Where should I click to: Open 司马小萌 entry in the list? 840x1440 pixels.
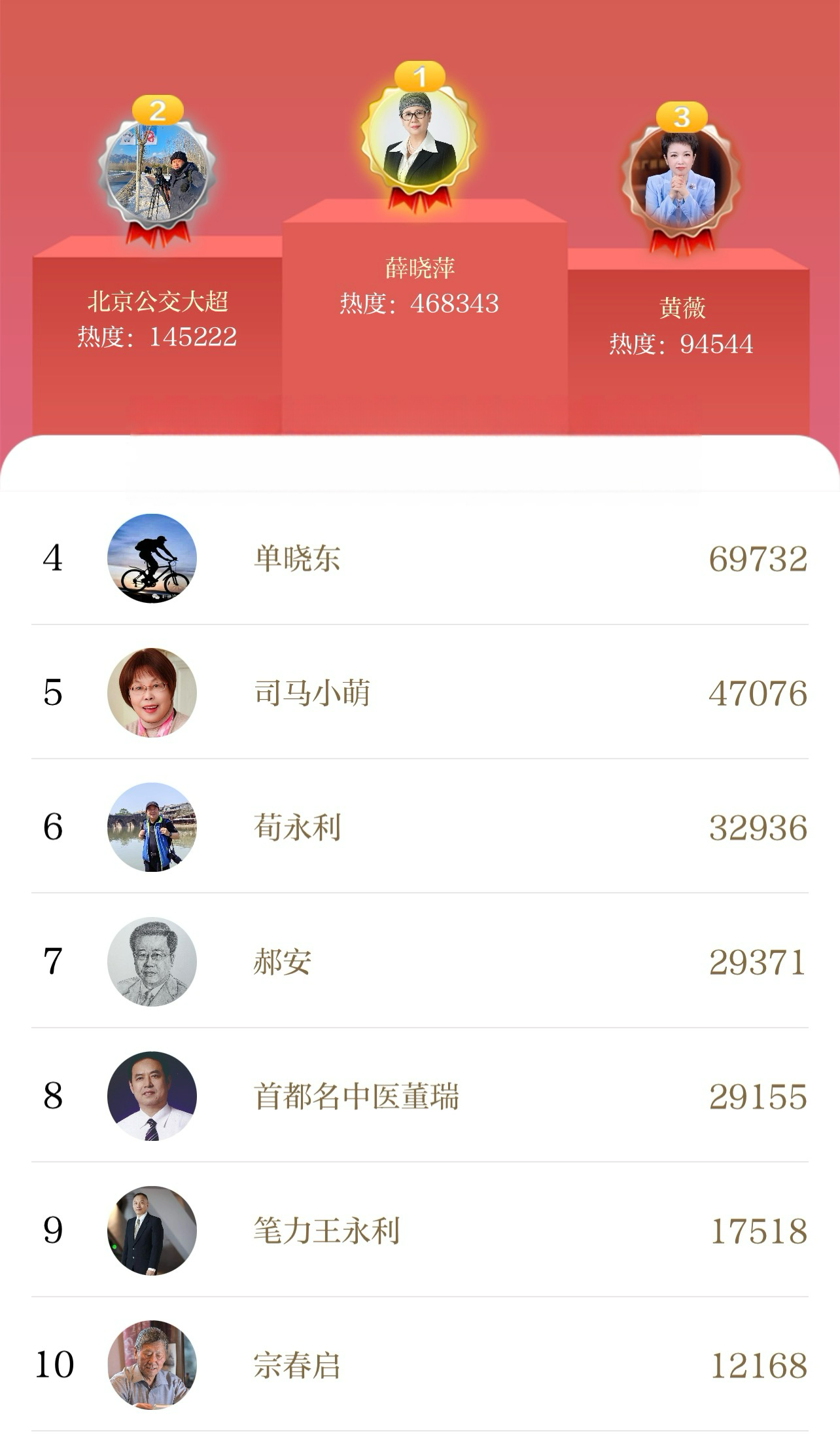point(419,693)
